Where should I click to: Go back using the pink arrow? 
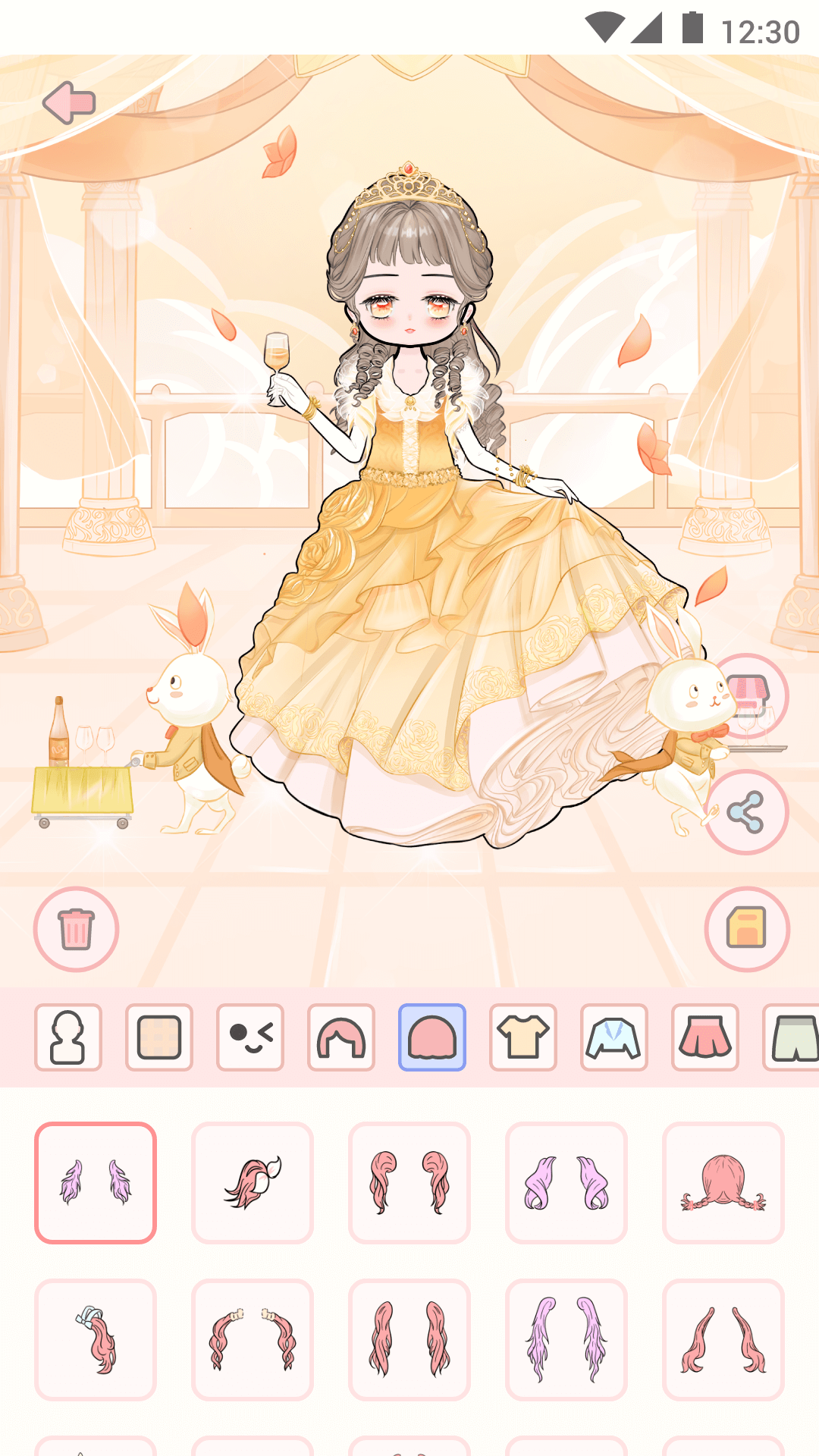coord(69,102)
